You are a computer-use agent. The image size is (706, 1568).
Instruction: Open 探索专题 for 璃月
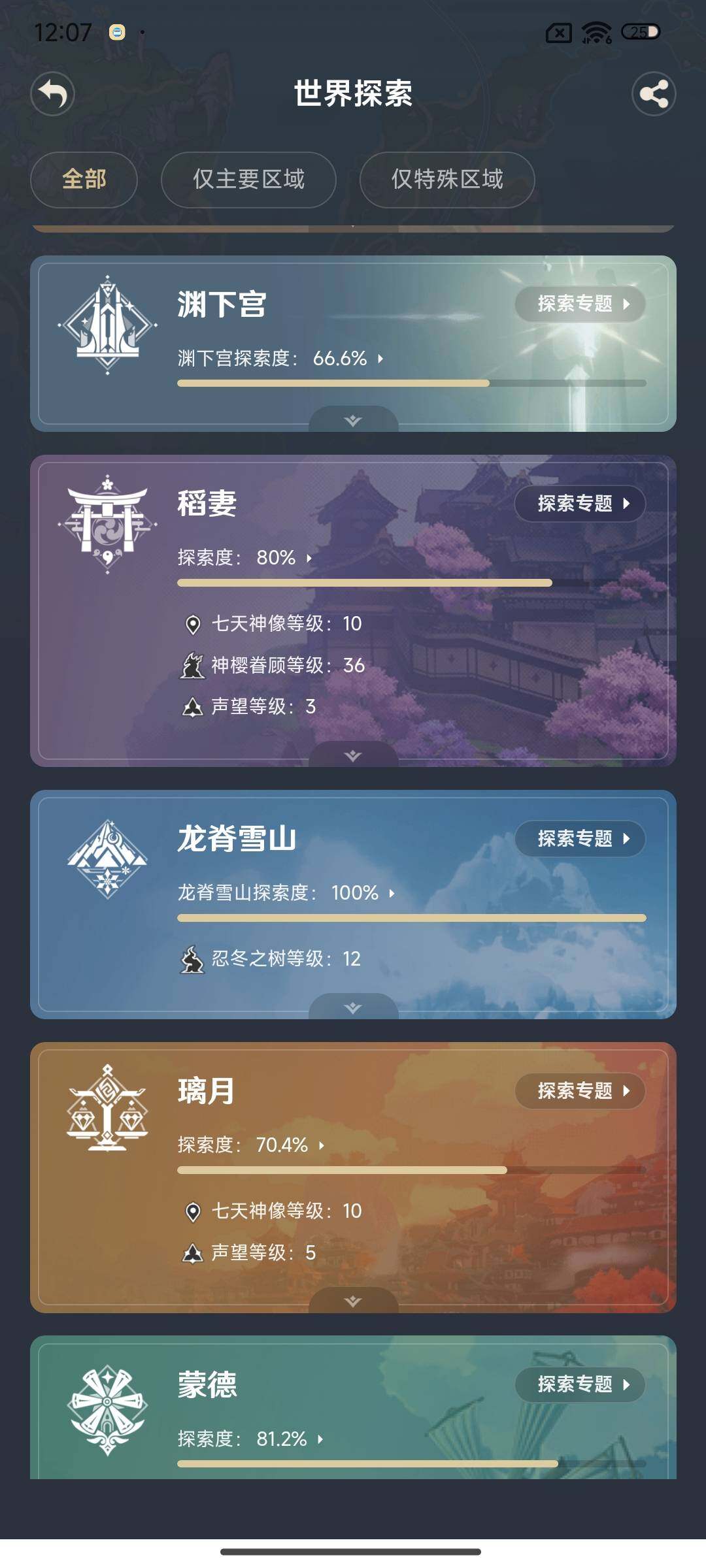tap(580, 1091)
